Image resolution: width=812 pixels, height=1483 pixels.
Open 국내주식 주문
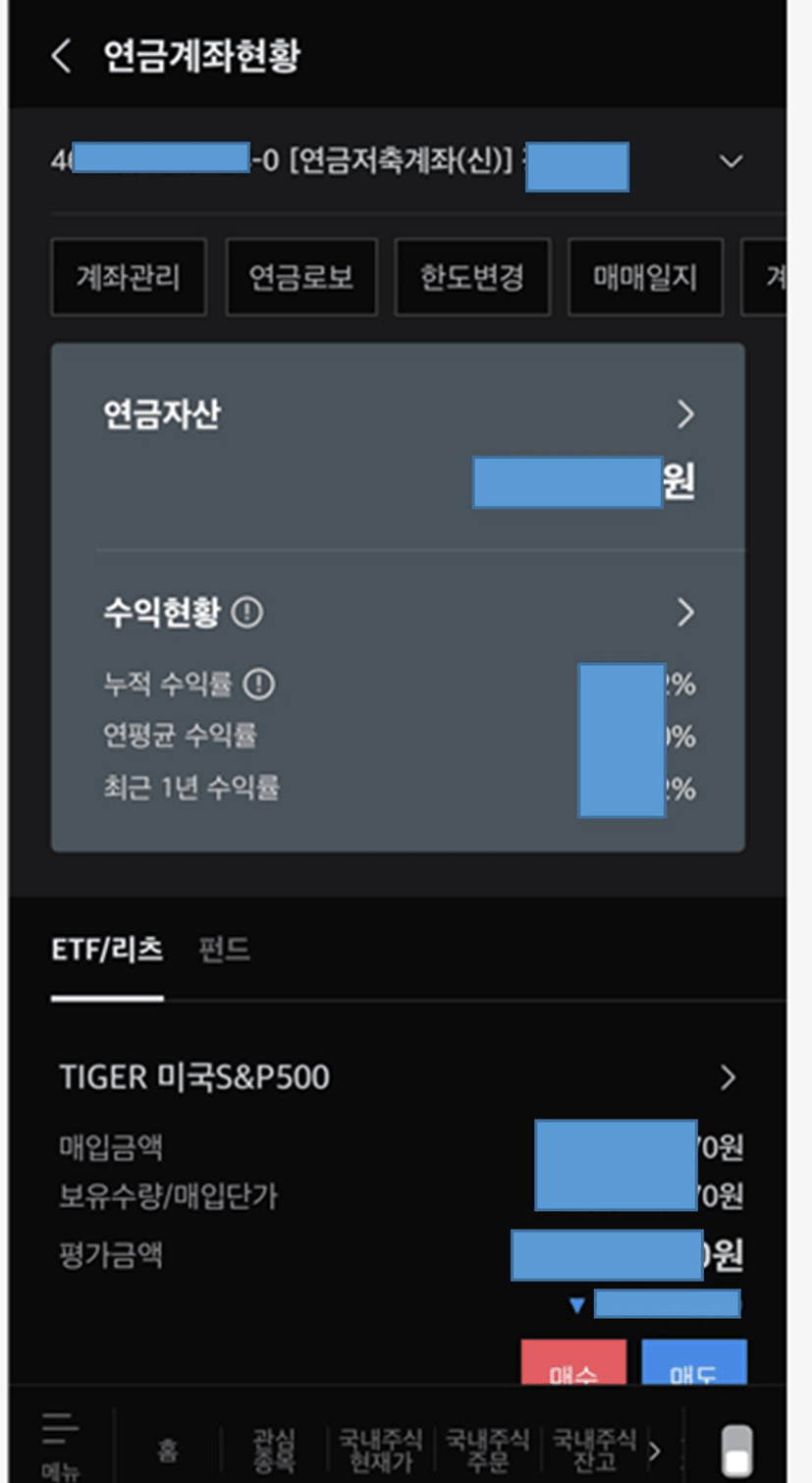click(487, 1451)
